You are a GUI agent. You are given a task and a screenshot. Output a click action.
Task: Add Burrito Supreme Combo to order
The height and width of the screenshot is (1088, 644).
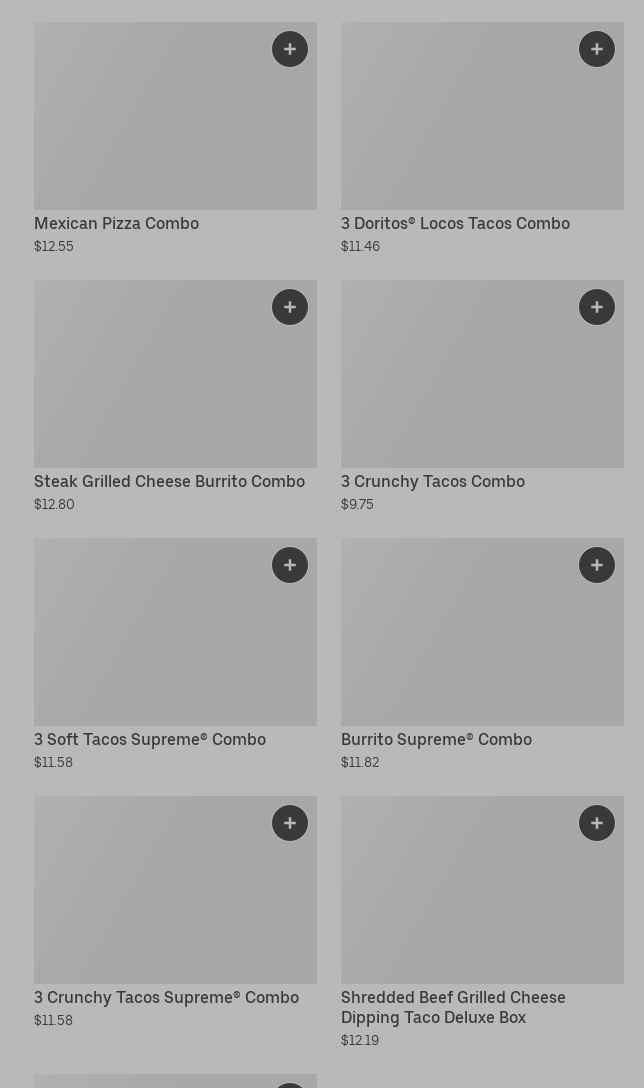click(x=597, y=565)
